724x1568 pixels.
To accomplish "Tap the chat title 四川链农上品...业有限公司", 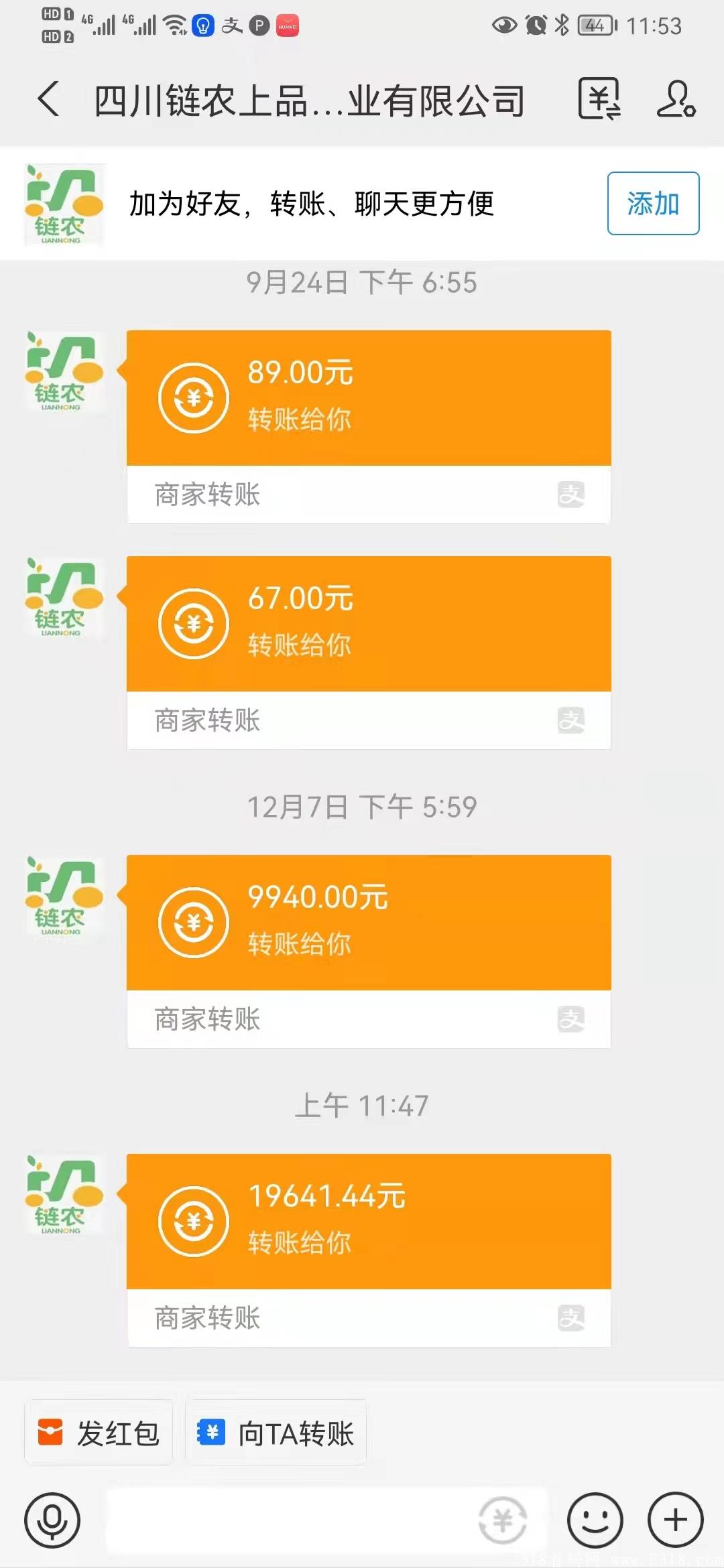I will (308, 101).
